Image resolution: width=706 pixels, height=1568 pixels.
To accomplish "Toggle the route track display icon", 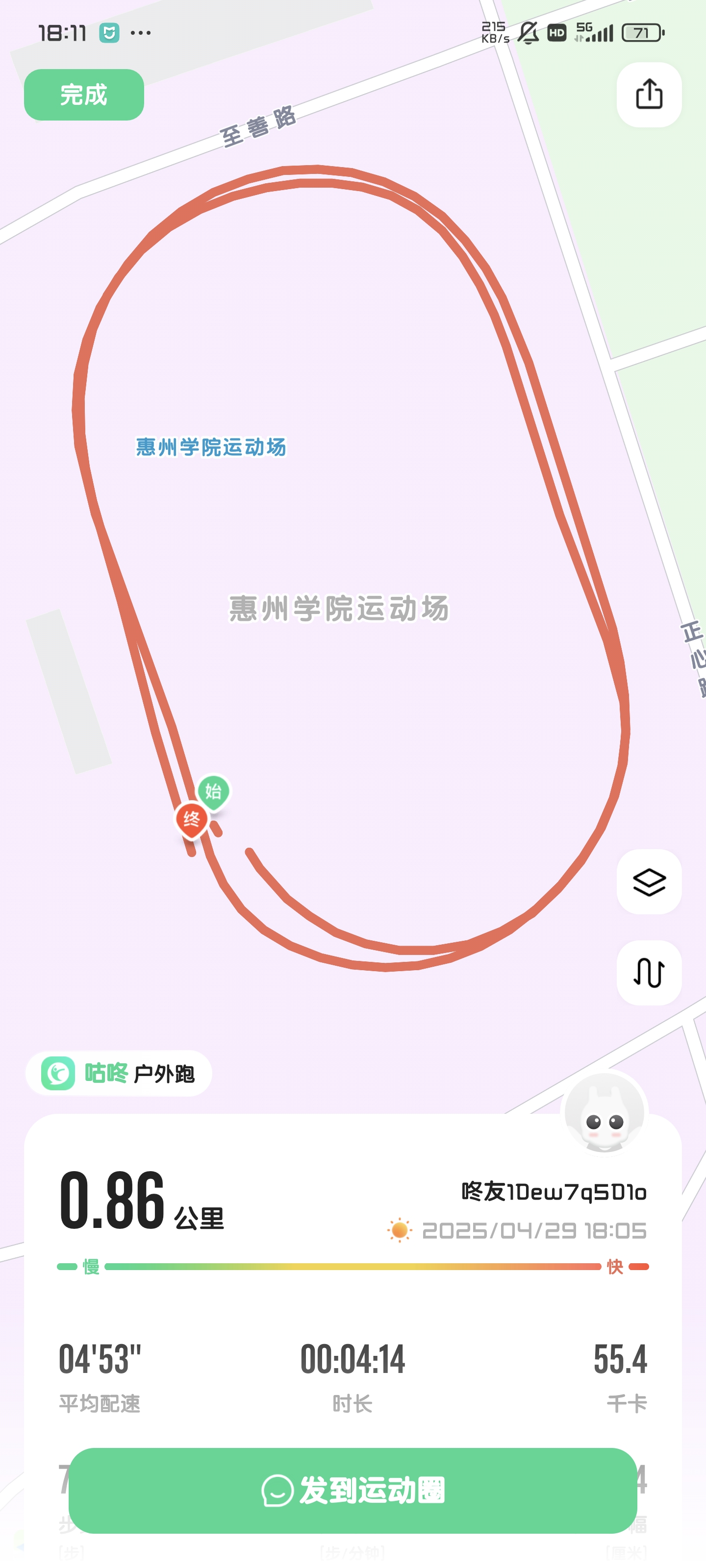I will tap(649, 972).
